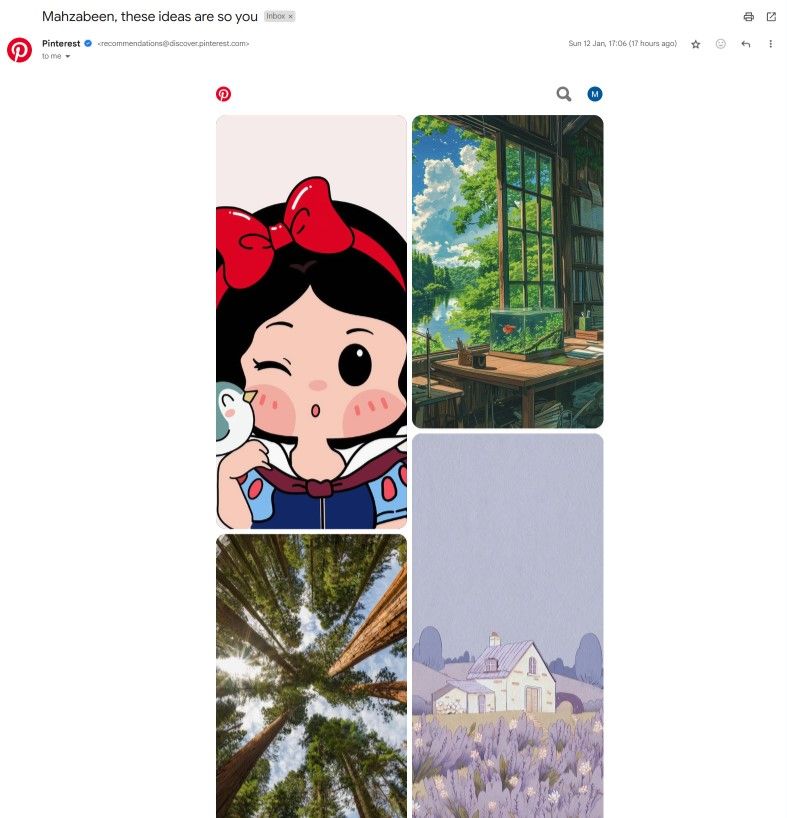Screen dimensions: 787x818
Task: Open Pinterest via the logo inside the email
Action: pyautogui.click(x=223, y=93)
